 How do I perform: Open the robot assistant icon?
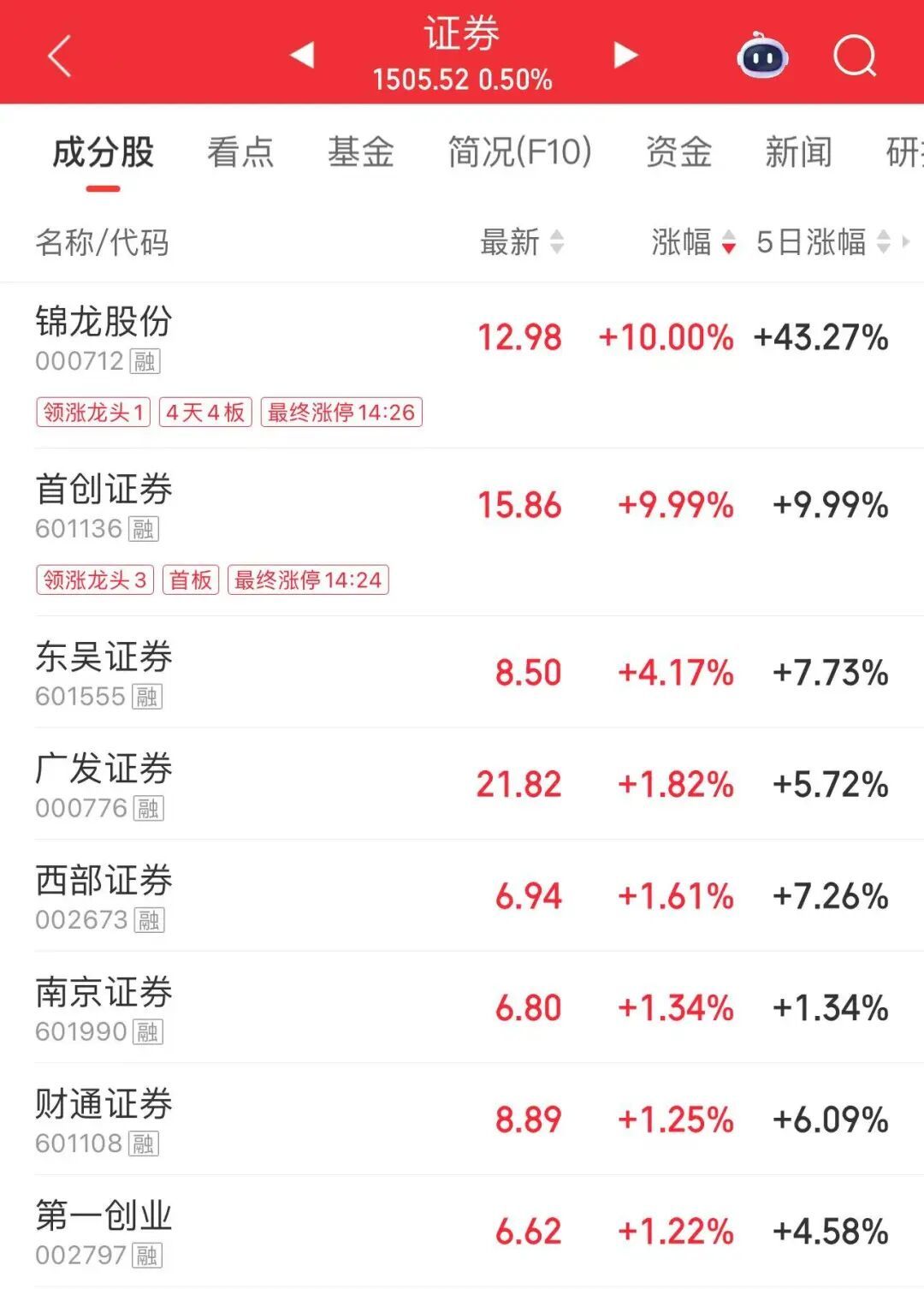pos(762,56)
